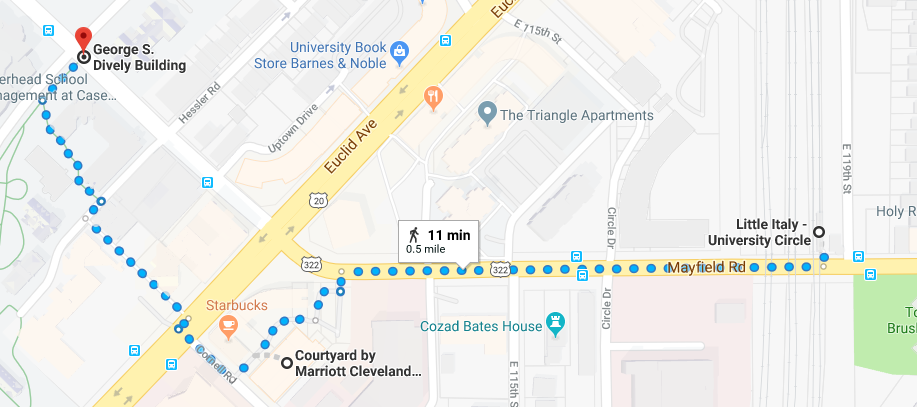Open the orange restaurant marker on Euclid Ave
917x407 pixels.
point(433,97)
